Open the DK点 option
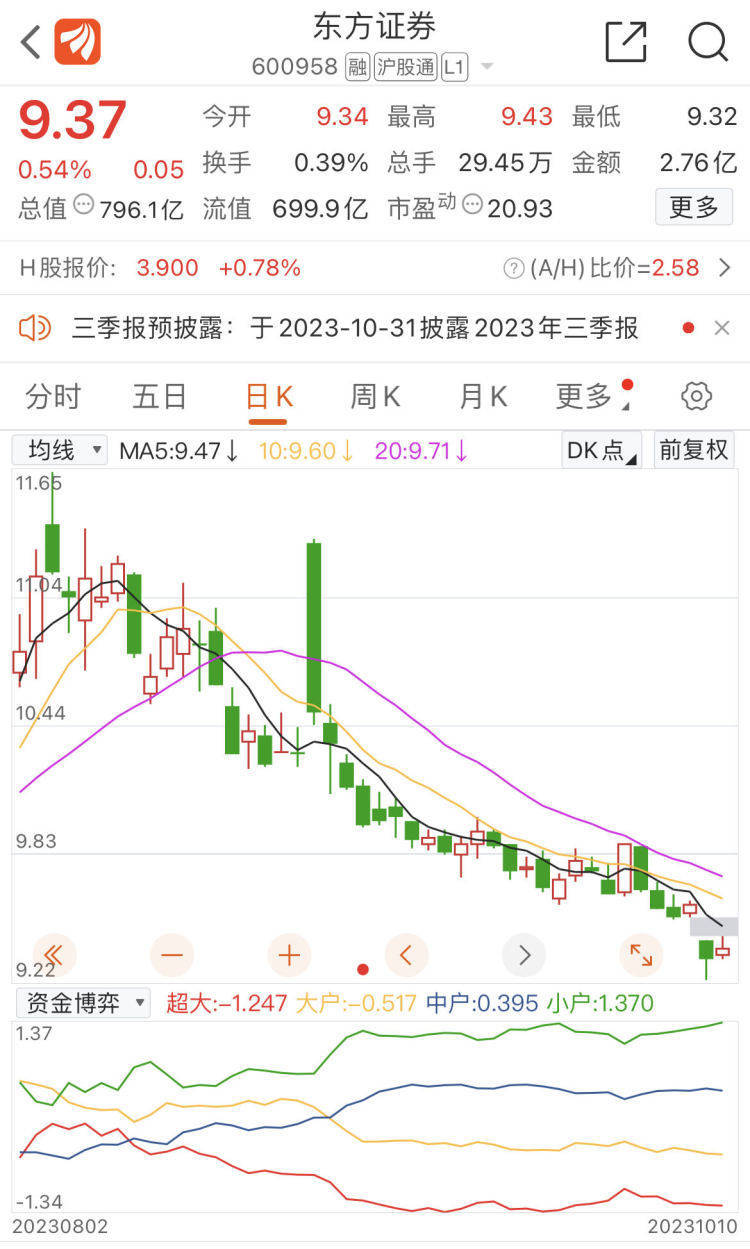 coord(602,450)
